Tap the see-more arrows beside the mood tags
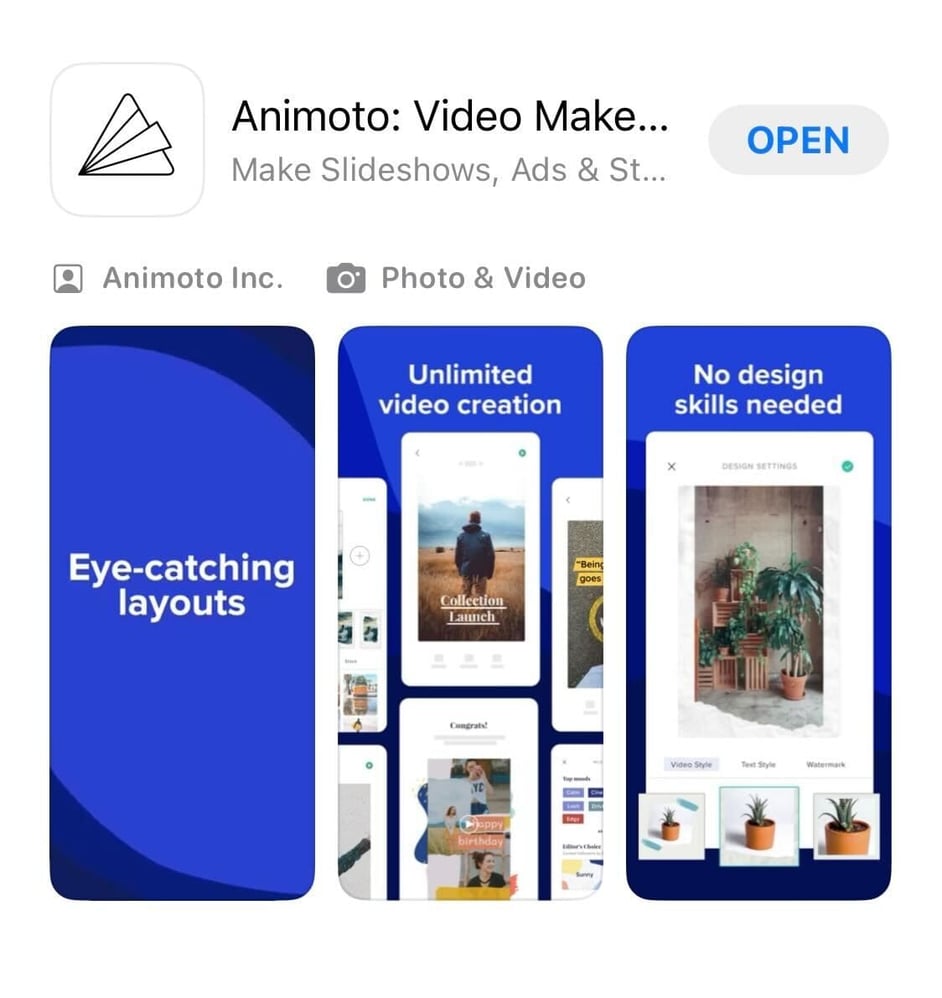Viewport: 942px width, 998px height. [x=600, y=831]
